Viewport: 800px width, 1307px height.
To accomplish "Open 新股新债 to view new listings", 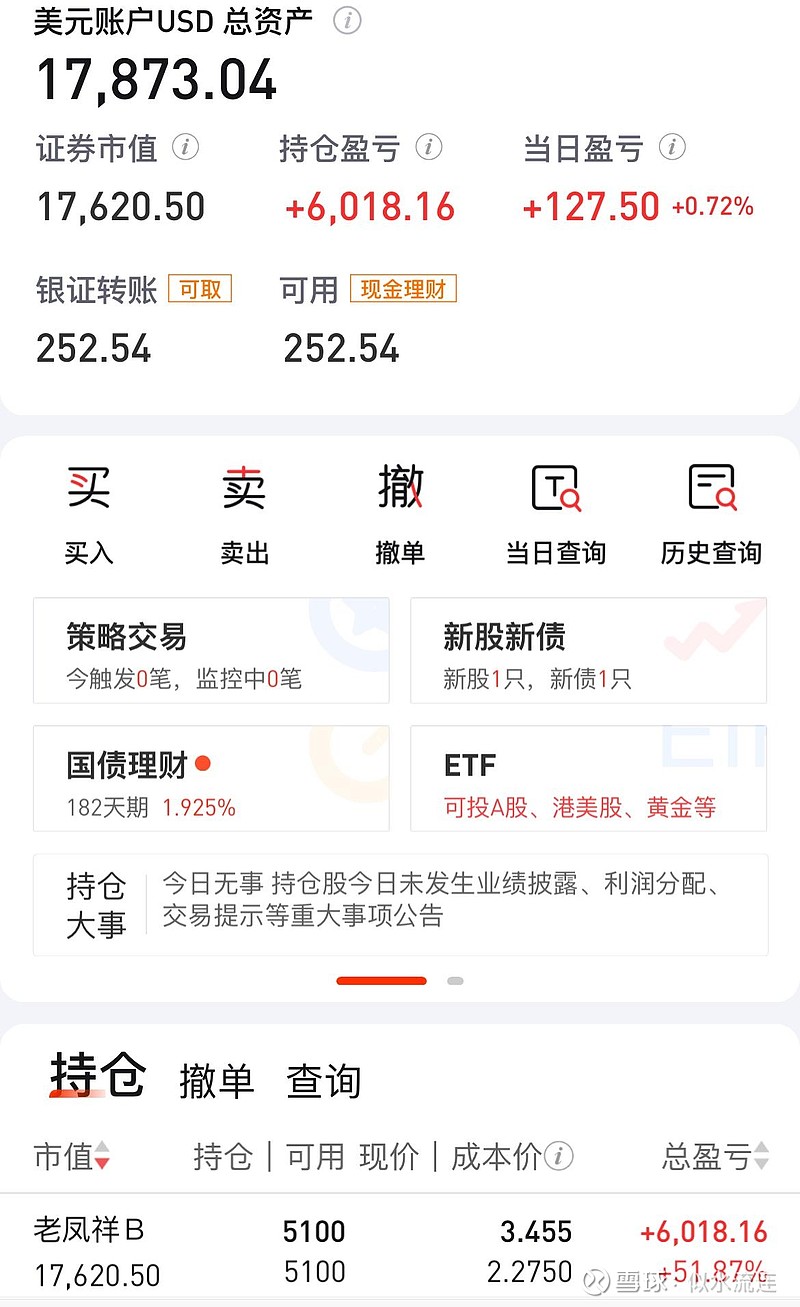I will [588, 651].
